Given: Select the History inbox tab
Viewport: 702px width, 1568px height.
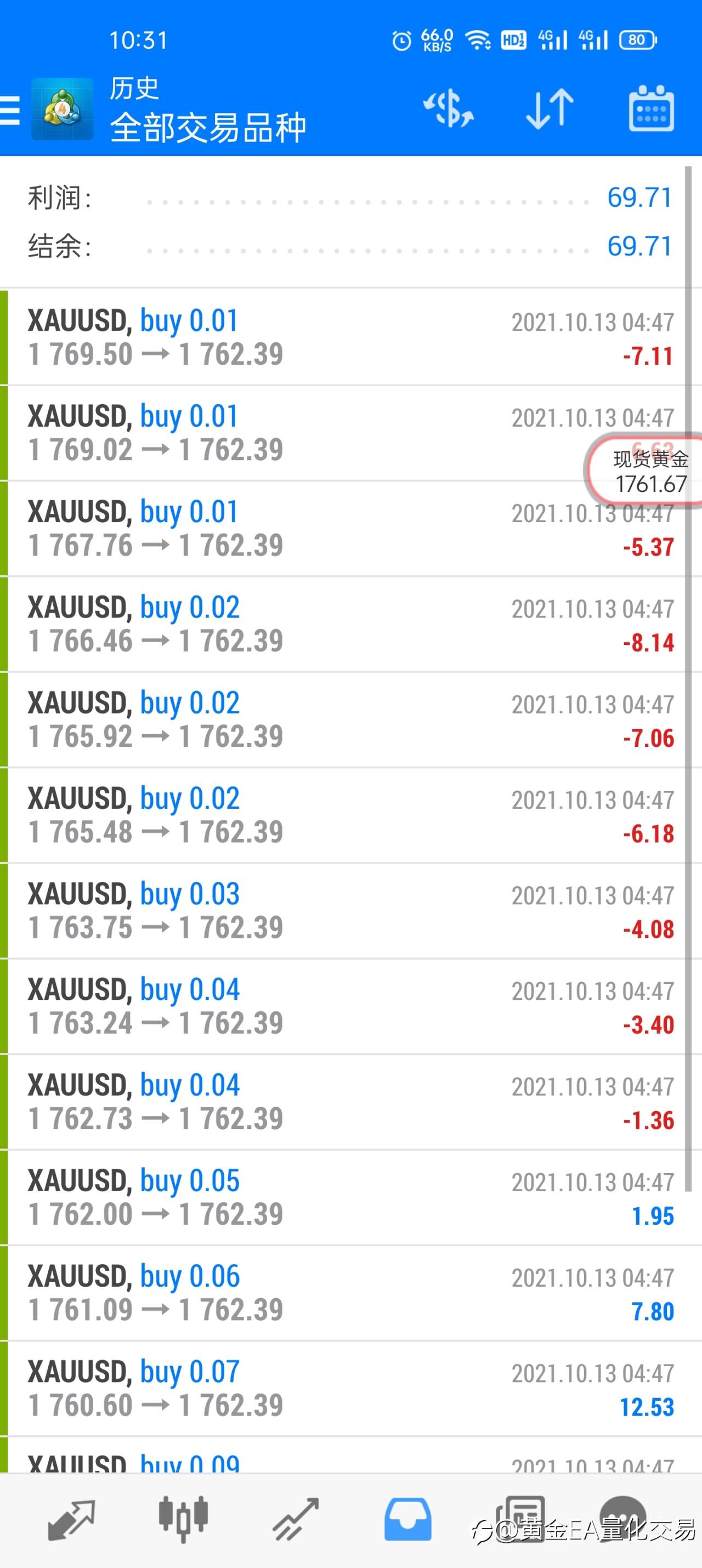Looking at the screenshot, I should tap(408, 1519).
